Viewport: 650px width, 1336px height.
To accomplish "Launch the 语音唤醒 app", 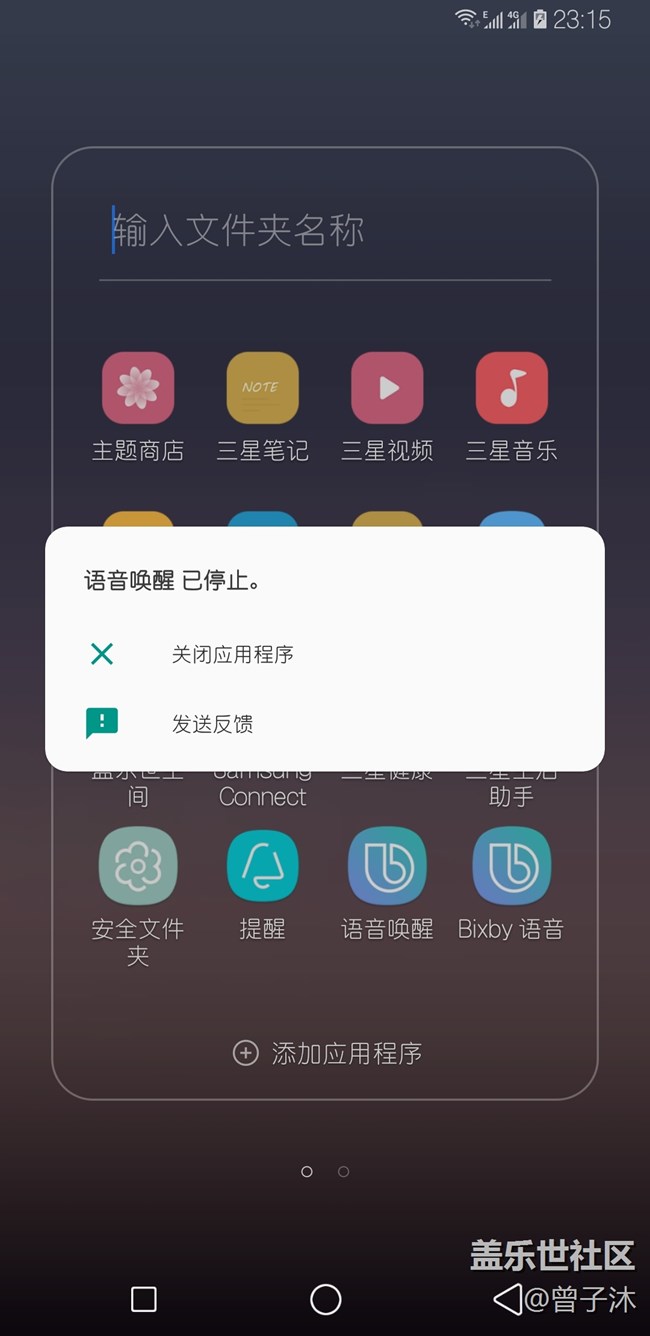I will click(x=387, y=867).
